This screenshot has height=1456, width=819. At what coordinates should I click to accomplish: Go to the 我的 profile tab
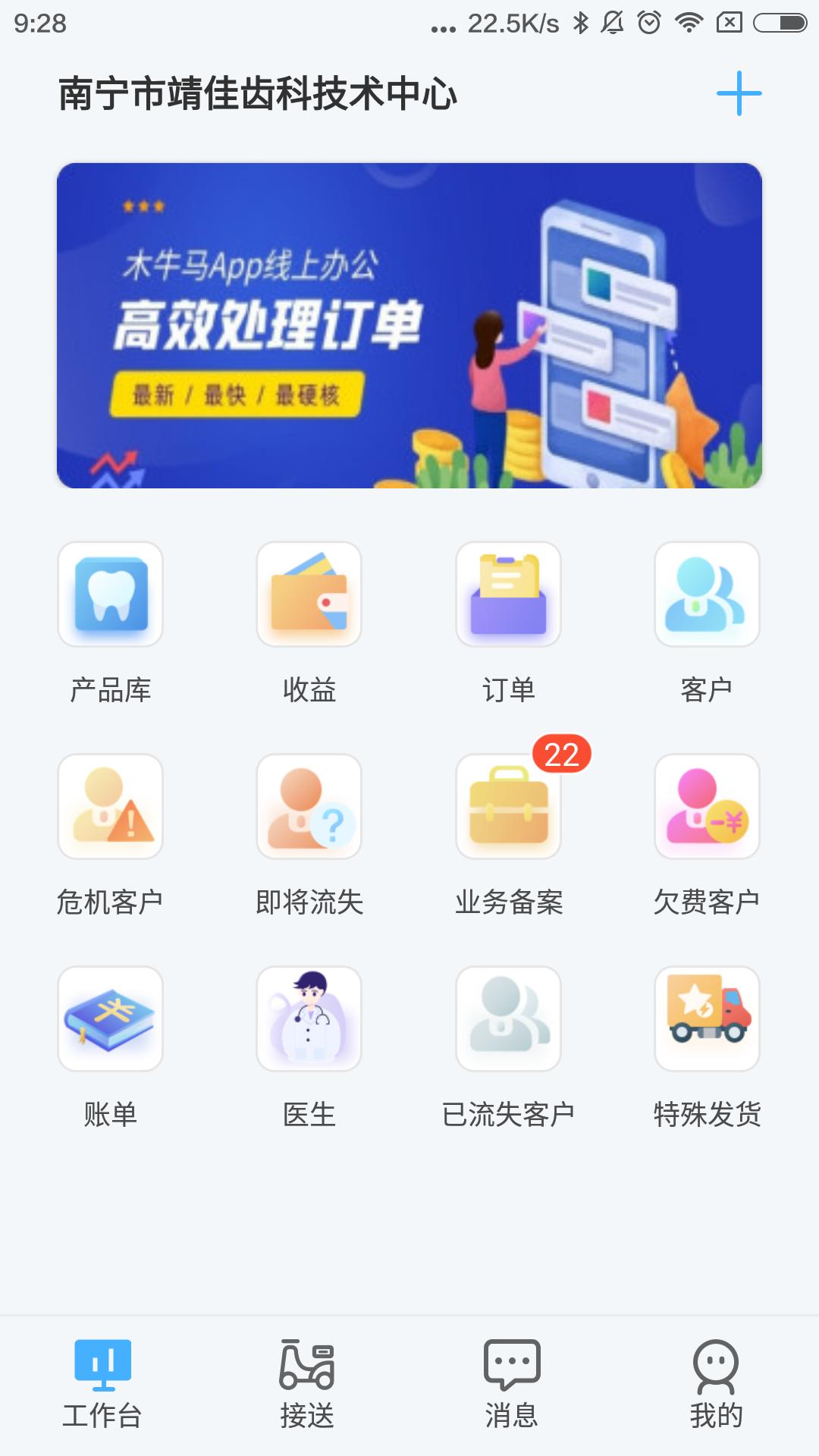(x=716, y=1384)
